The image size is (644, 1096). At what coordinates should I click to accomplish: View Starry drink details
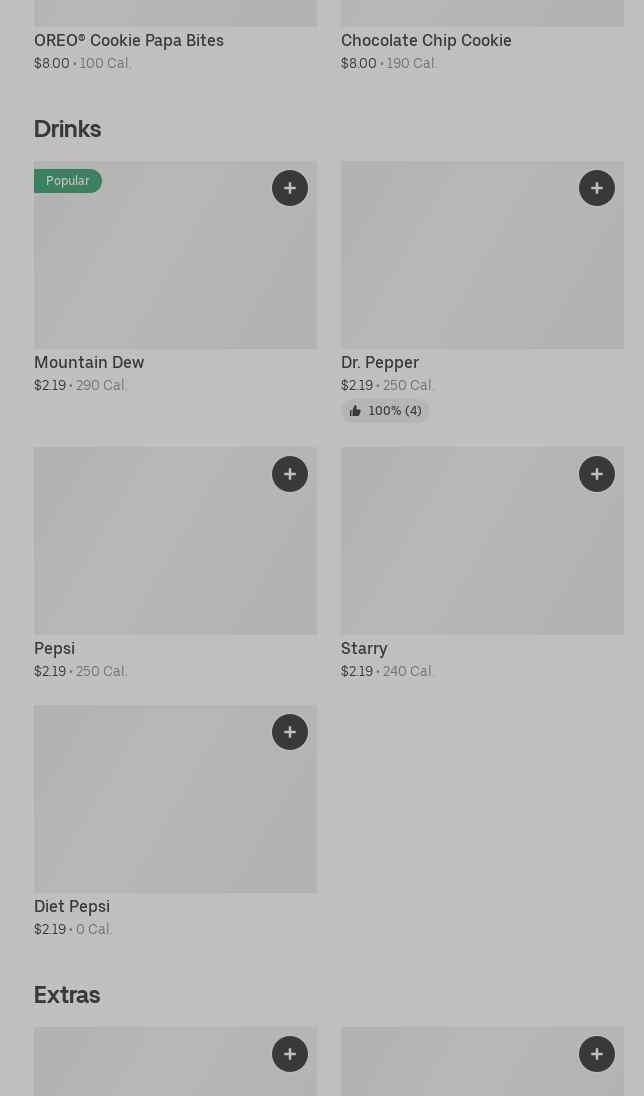tap(482, 563)
